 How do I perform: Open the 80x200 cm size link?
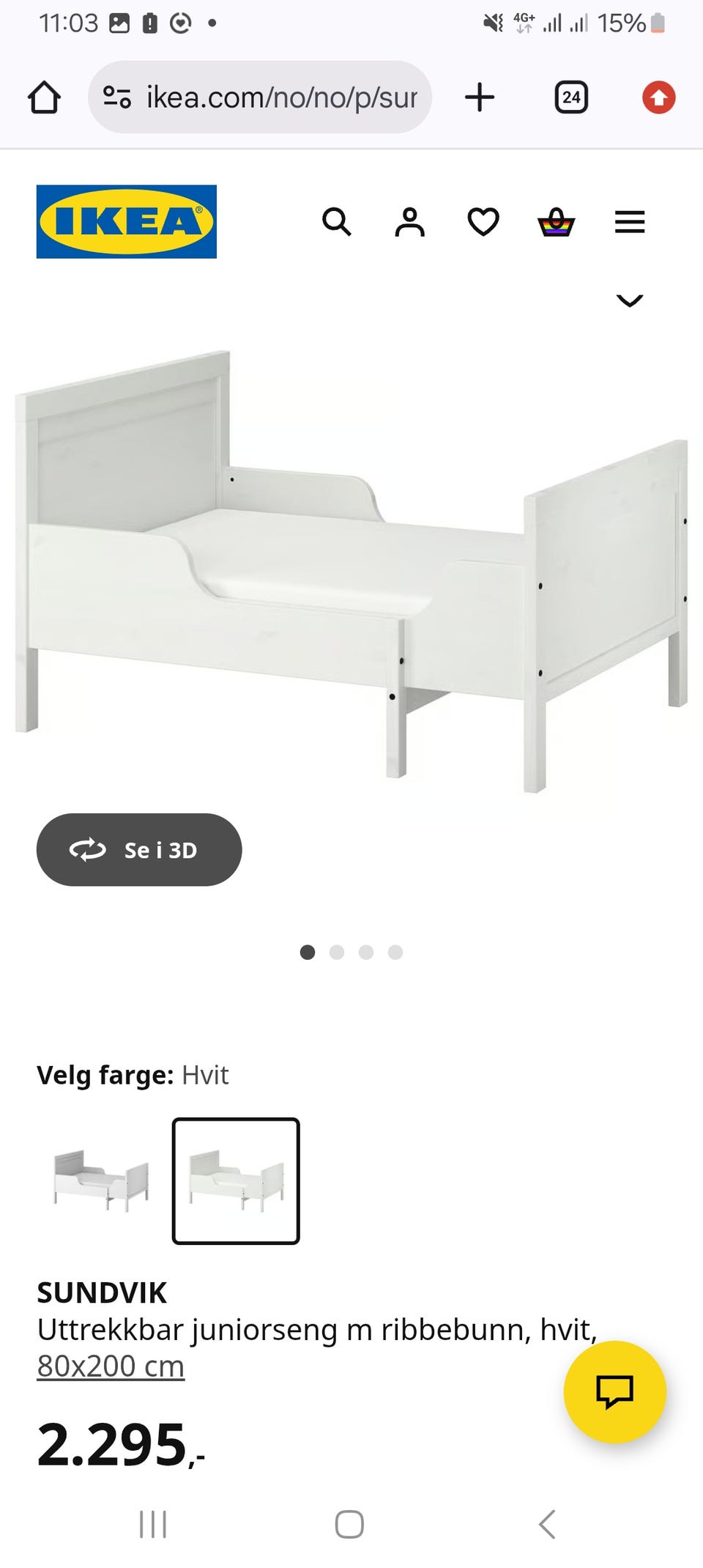click(111, 1367)
